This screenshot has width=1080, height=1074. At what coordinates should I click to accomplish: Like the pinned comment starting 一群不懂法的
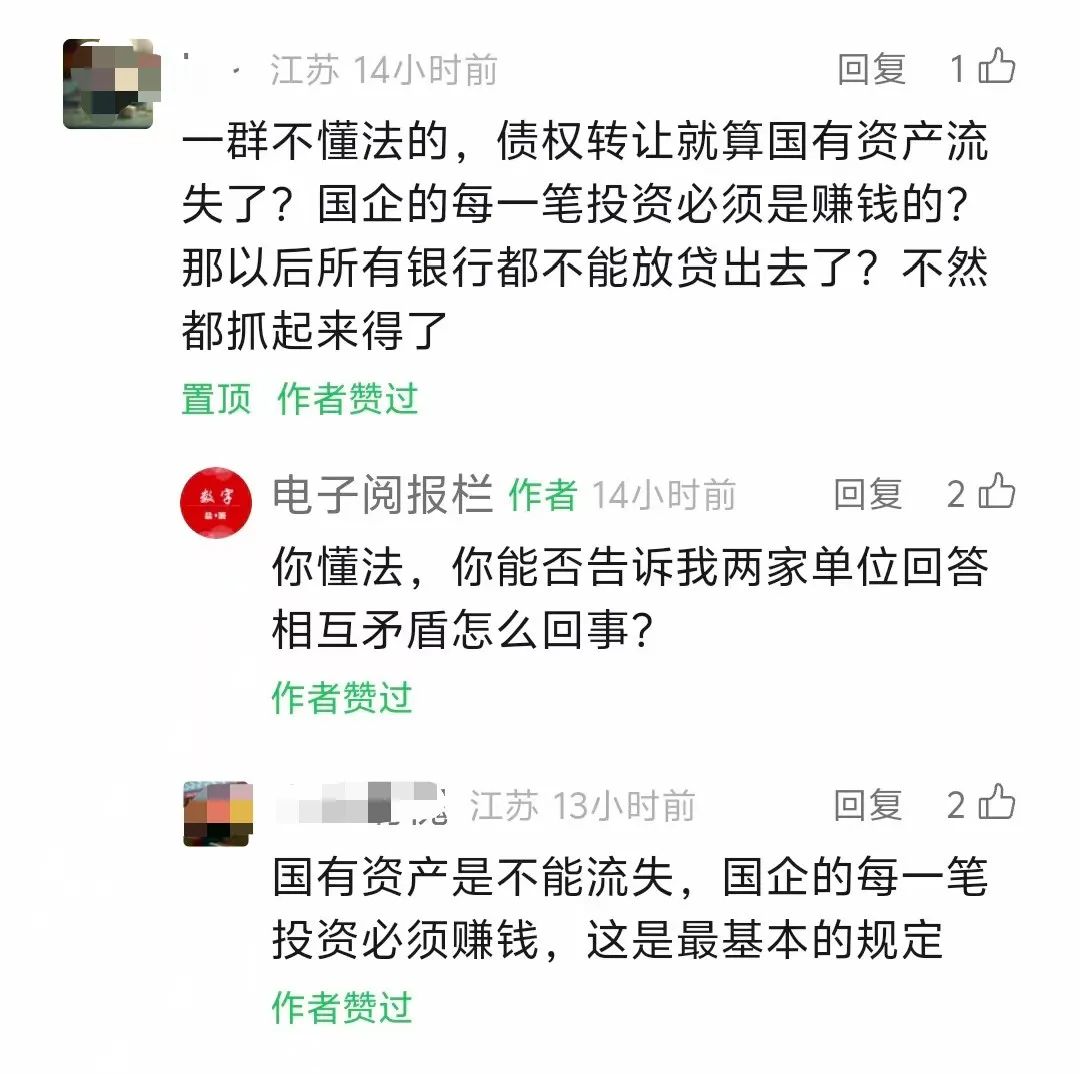click(996, 67)
